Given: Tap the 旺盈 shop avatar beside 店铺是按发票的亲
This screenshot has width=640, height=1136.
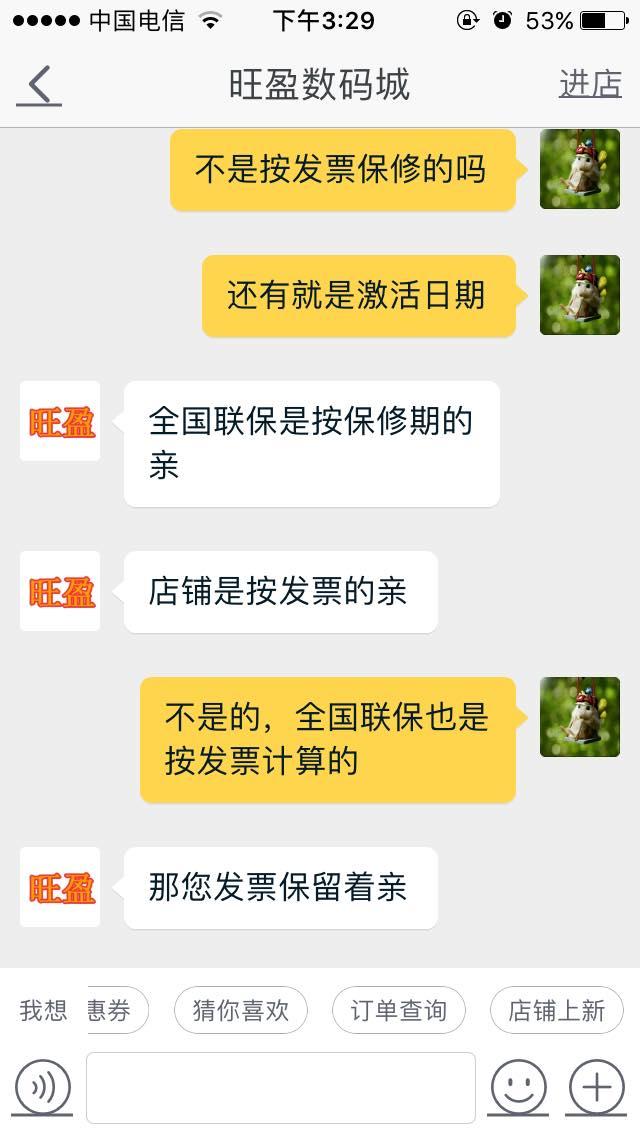Looking at the screenshot, I should point(60,591).
